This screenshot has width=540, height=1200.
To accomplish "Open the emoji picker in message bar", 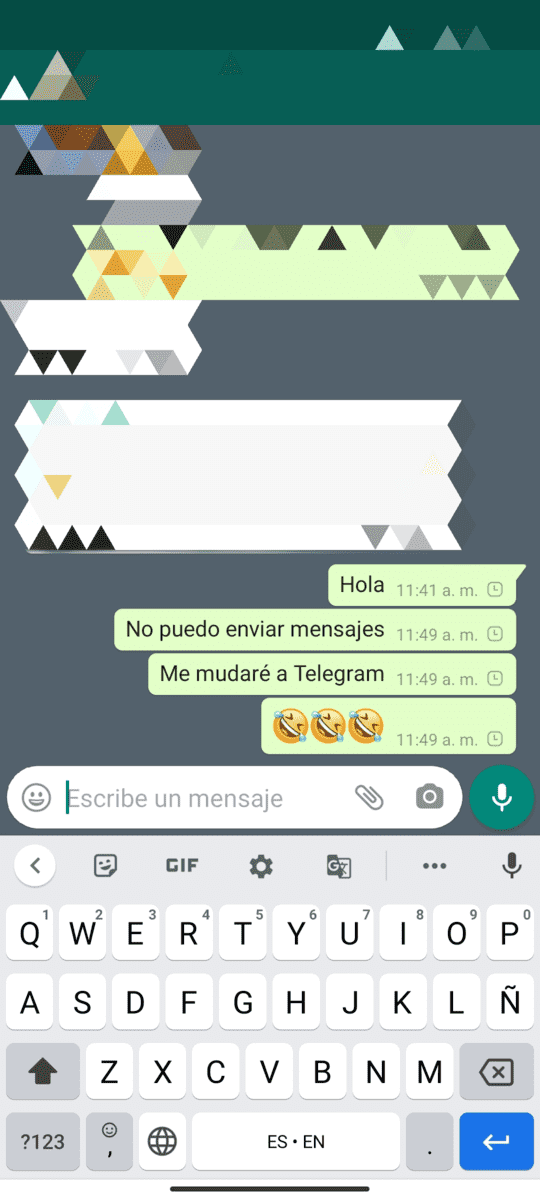I will pos(36,797).
